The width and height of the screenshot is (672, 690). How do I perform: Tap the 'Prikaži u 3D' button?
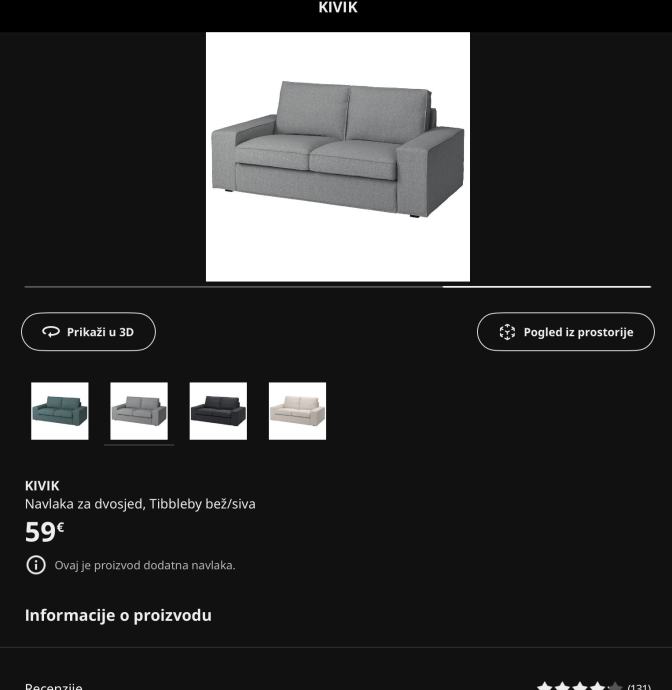tap(88, 332)
